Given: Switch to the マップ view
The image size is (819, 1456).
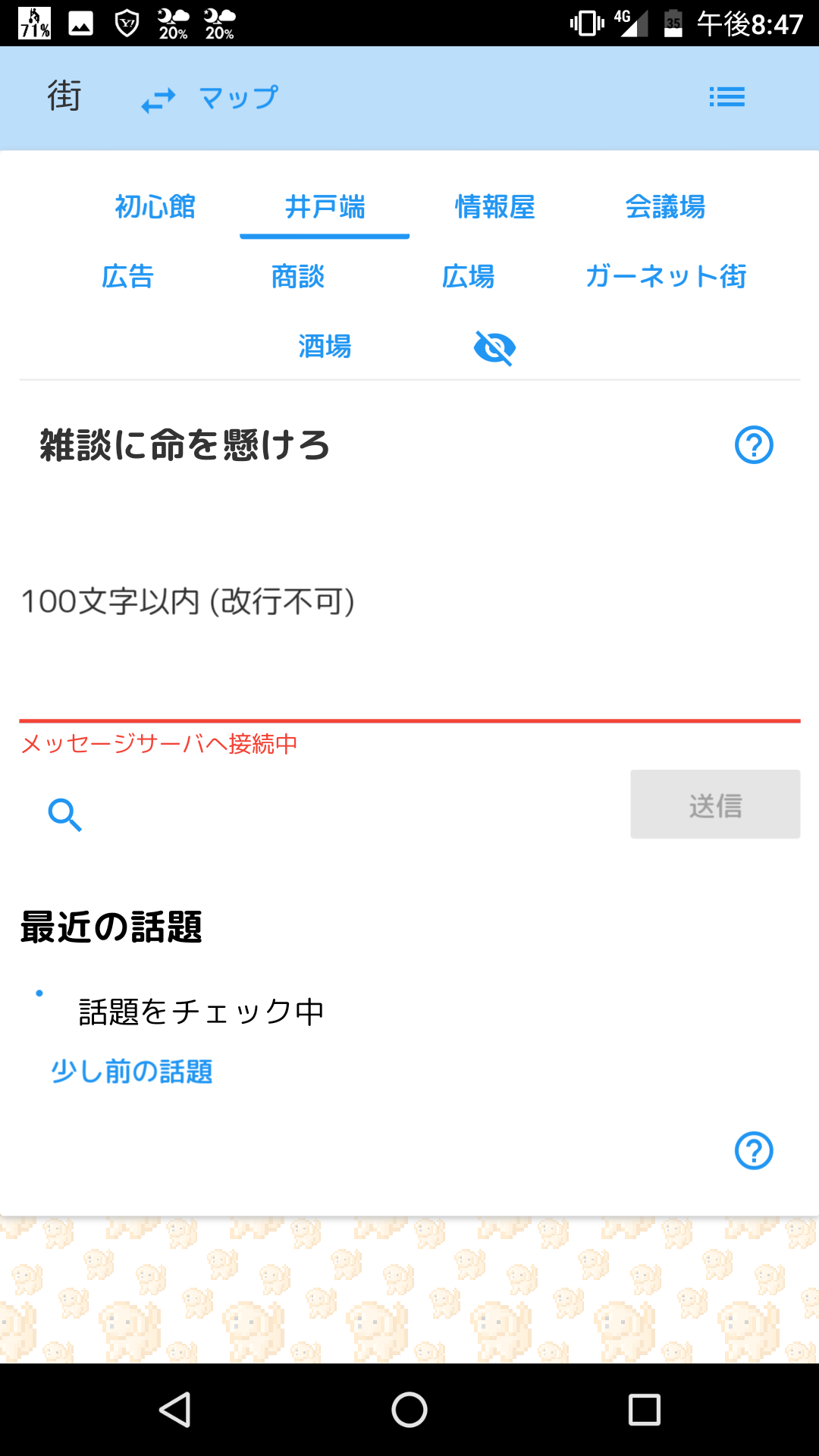Looking at the screenshot, I should (x=210, y=98).
